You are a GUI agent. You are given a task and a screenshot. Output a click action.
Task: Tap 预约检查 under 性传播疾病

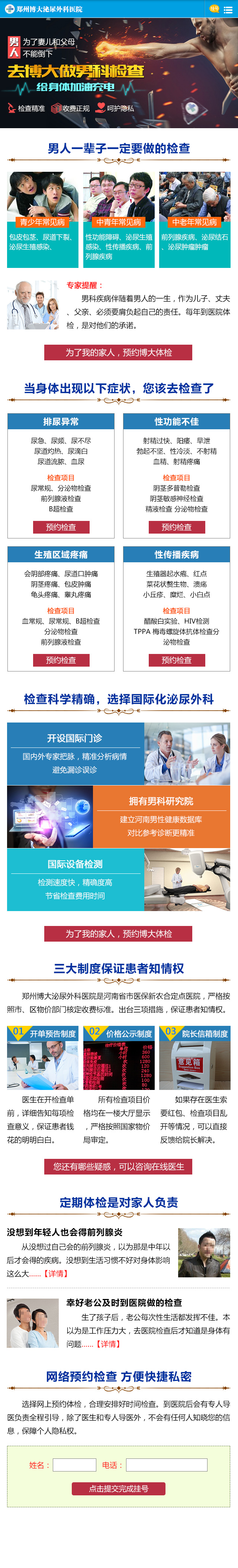point(177,660)
